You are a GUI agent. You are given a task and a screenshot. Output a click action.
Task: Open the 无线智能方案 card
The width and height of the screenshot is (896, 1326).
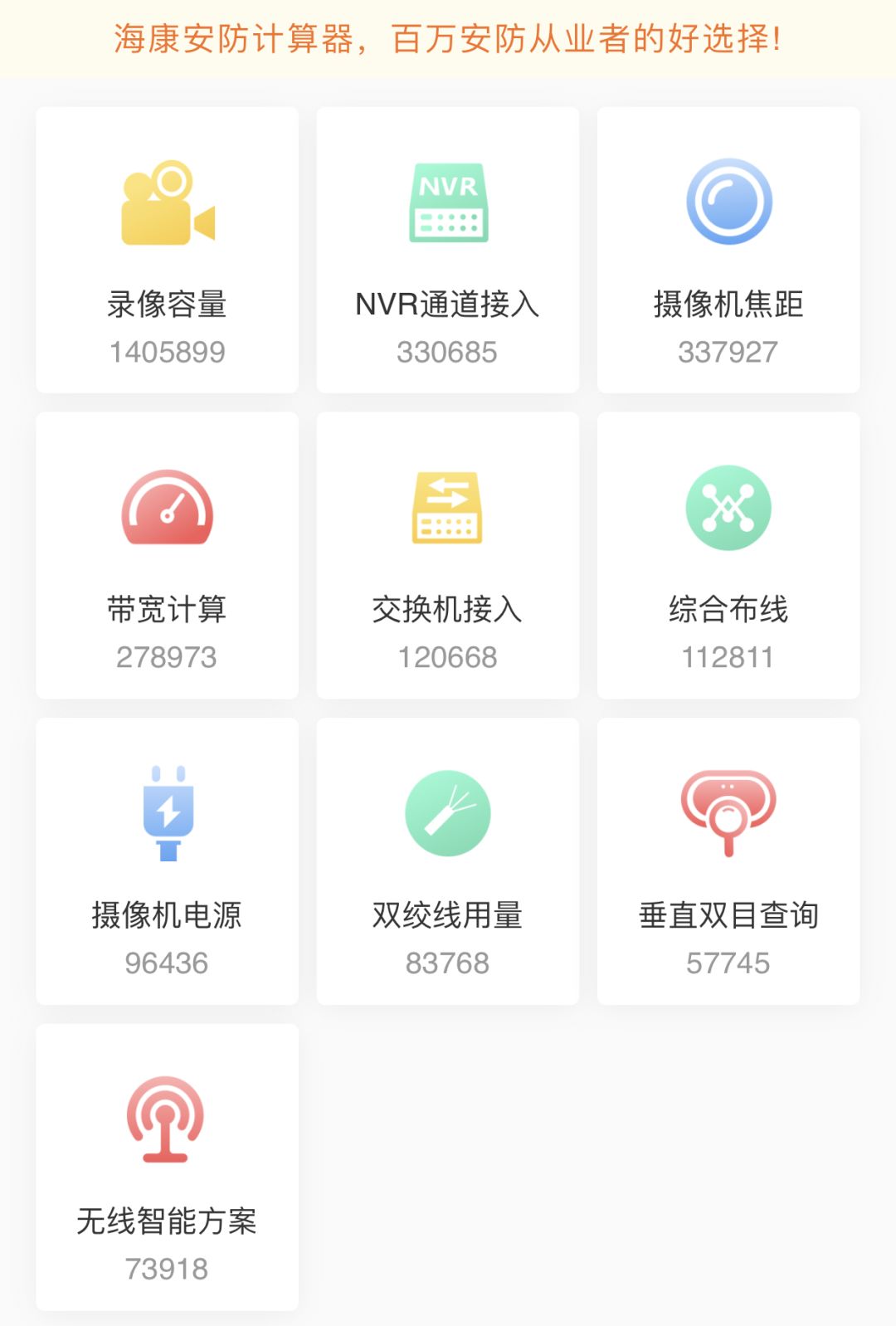[167, 1166]
